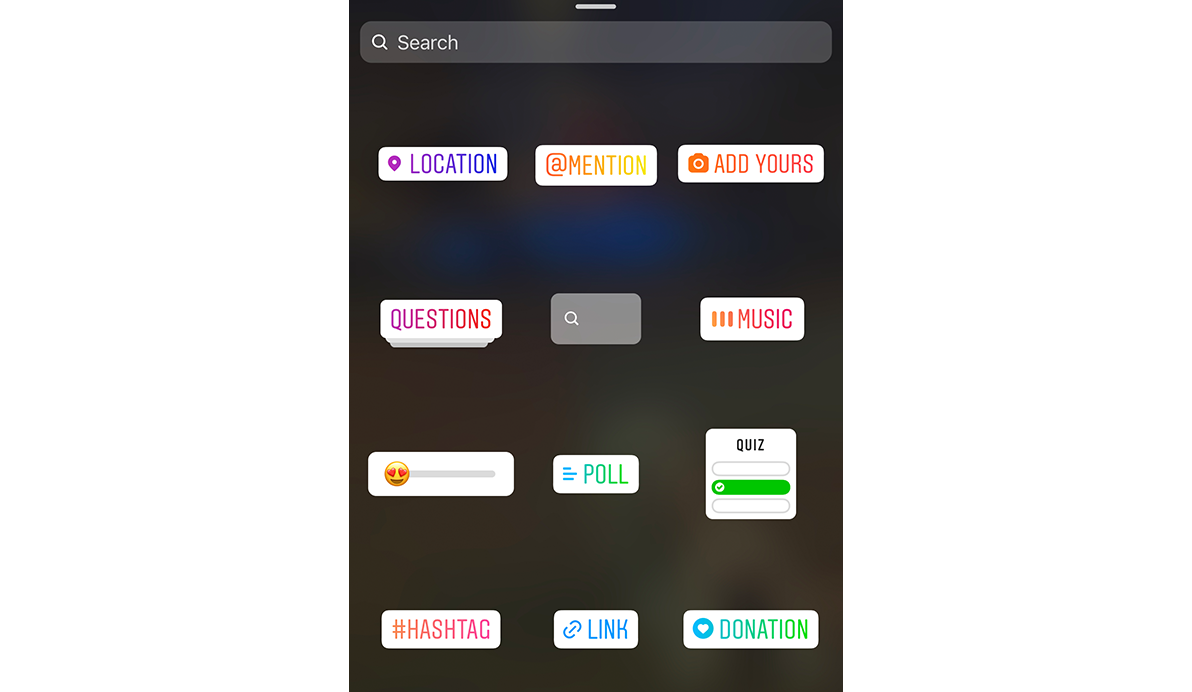Select the Donation sticker
The width and height of the screenshot is (1192, 692).
pyautogui.click(x=751, y=629)
